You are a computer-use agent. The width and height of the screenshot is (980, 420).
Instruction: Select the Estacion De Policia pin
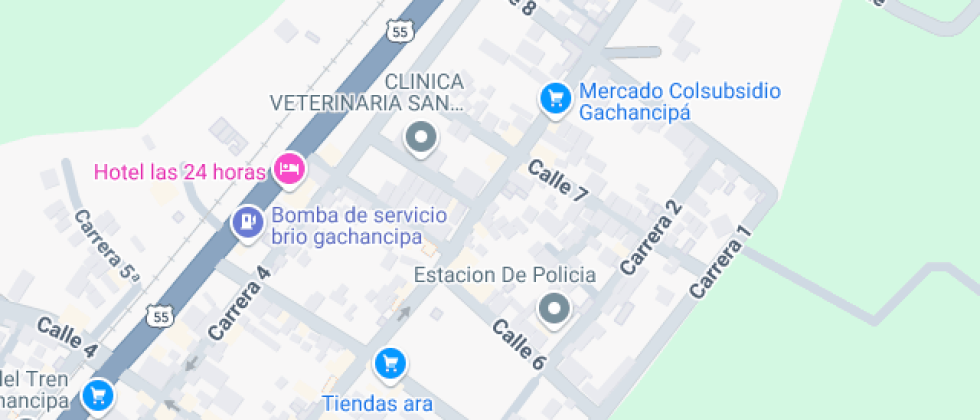tap(553, 309)
